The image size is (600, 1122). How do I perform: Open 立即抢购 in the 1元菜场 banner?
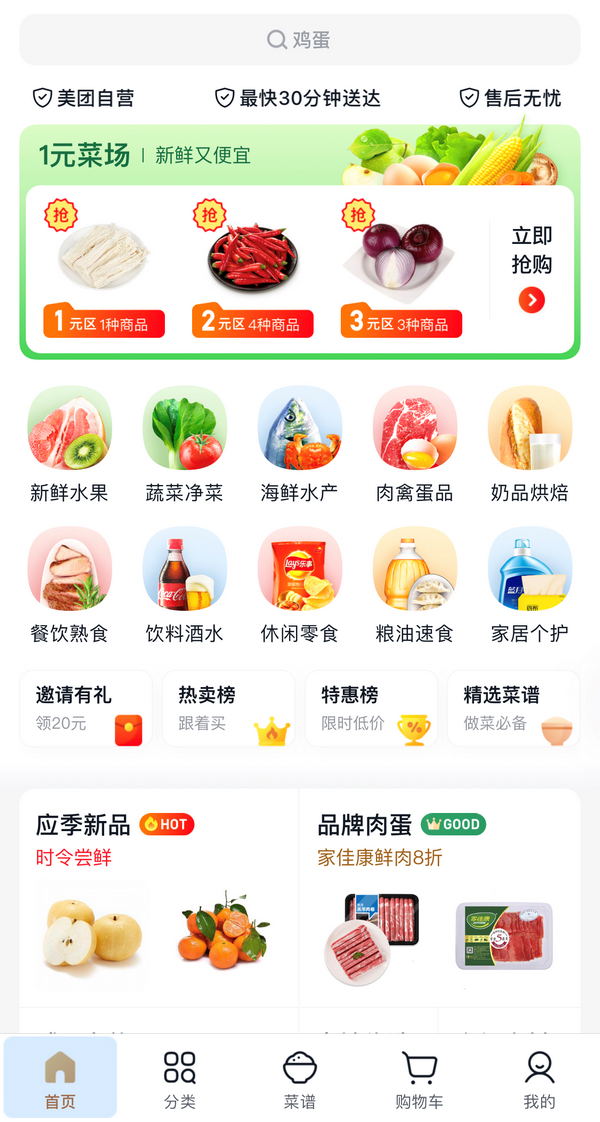click(531, 266)
